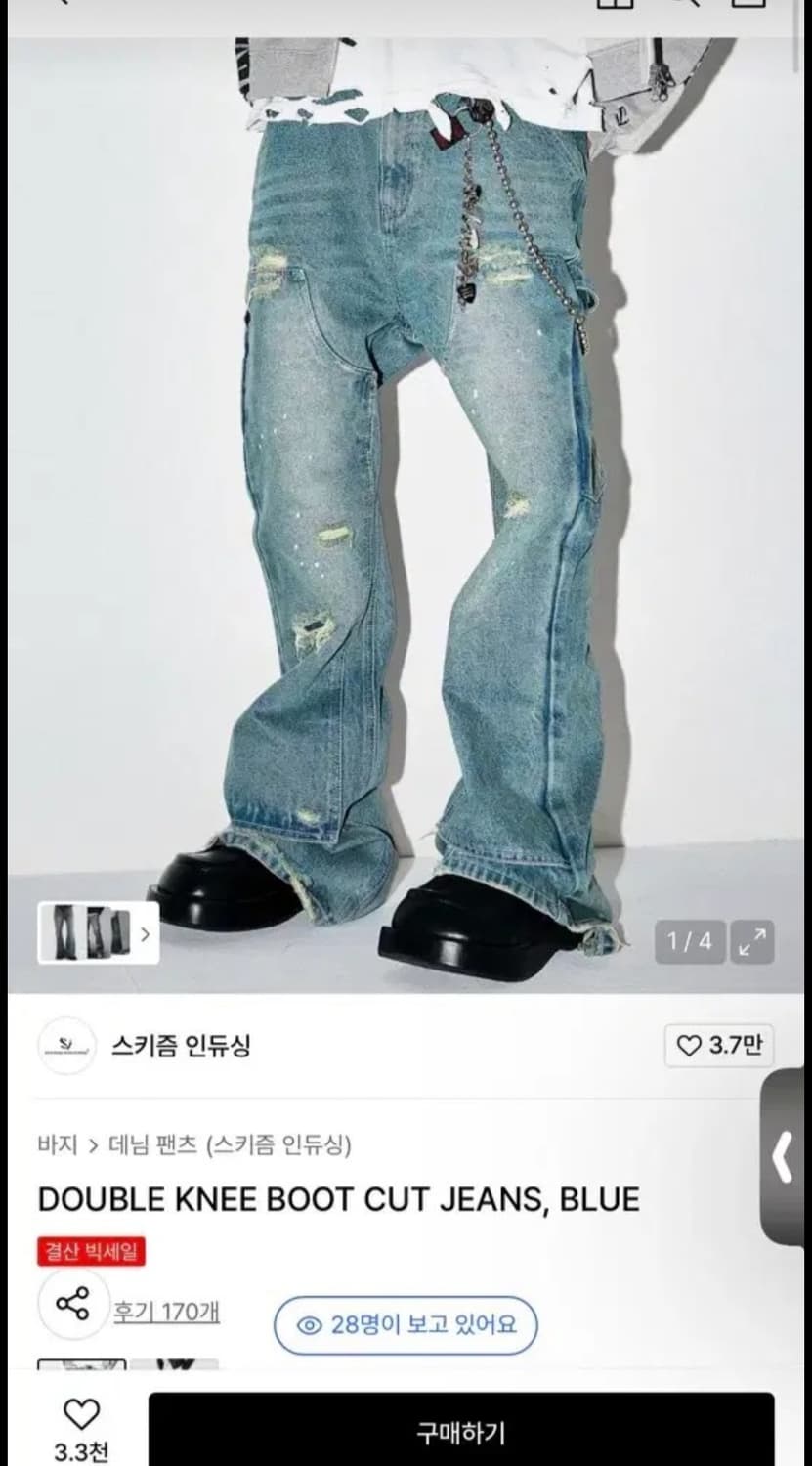Favorite the brand via the 3.7만 heart
Screen dimensions: 812x1466
coord(719,1047)
